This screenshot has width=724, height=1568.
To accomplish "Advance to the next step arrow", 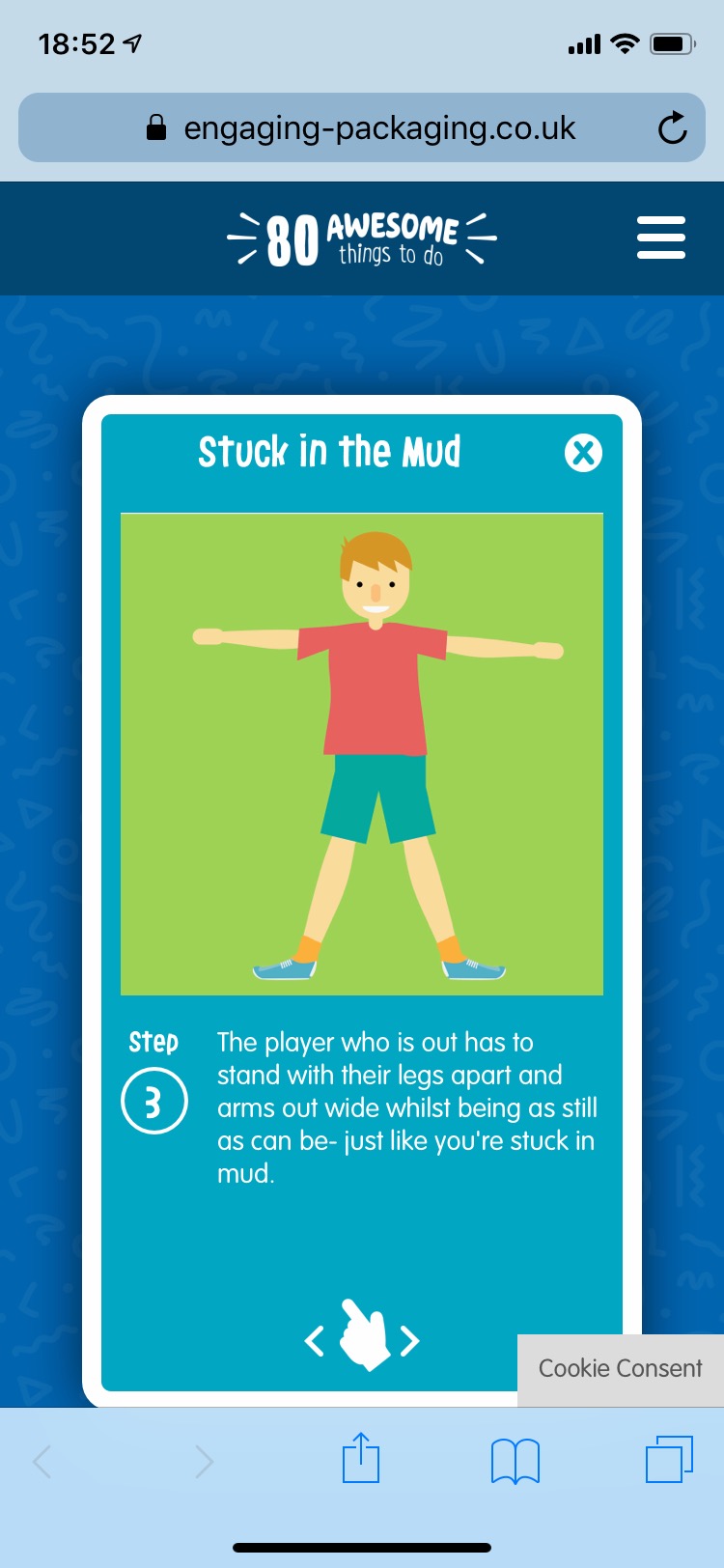I will tap(410, 1340).
